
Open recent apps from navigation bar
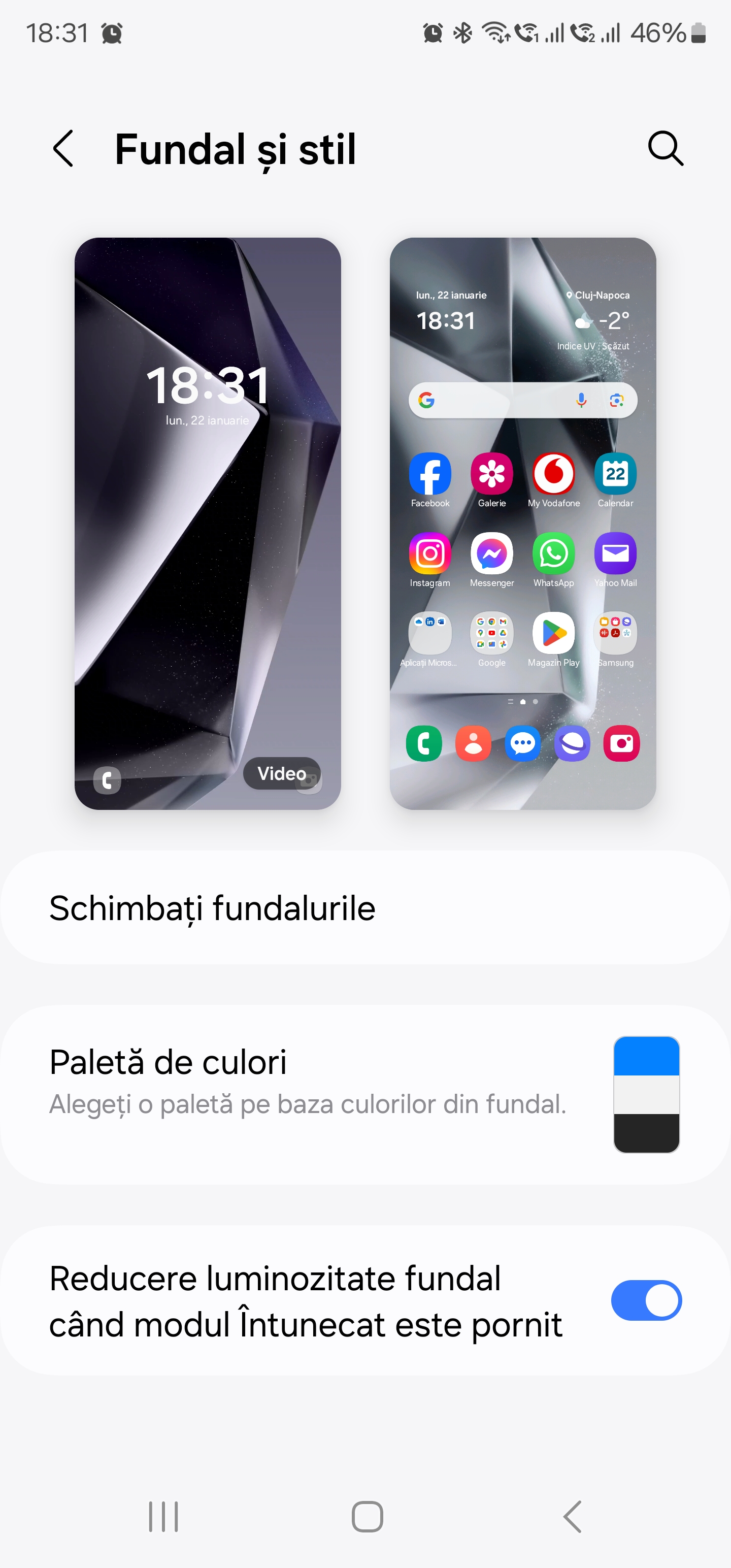(164, 1516)
